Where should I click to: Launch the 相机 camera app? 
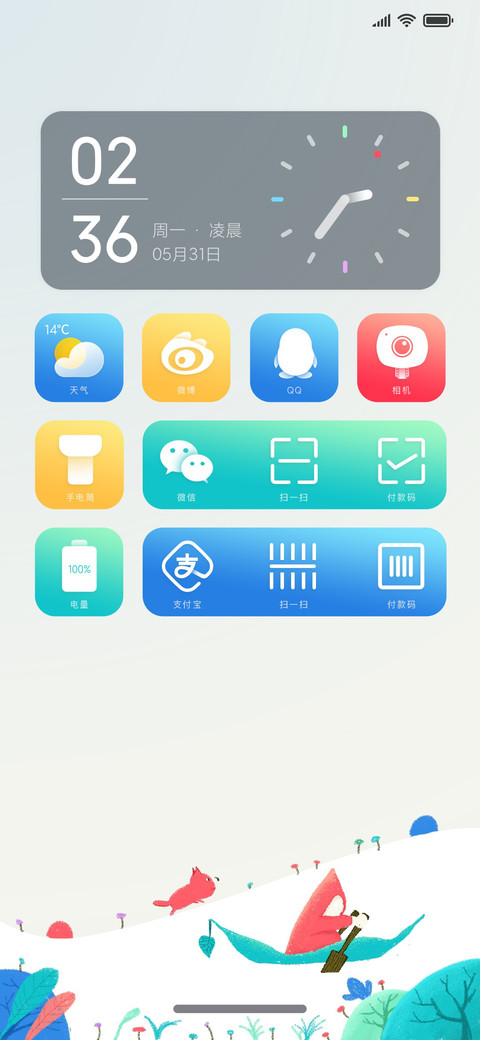tap(401, 358)
